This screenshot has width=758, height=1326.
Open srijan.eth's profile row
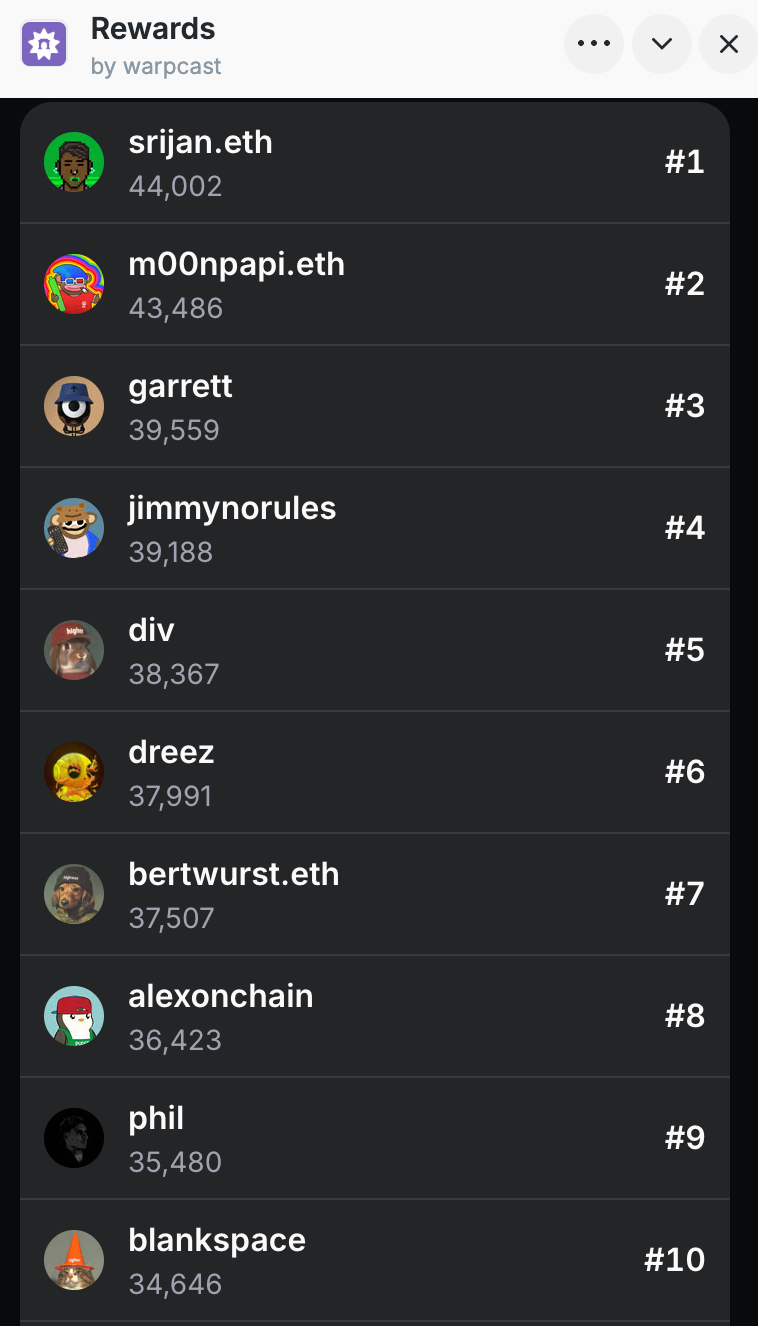pyautogui.click(x=374, y=162)
